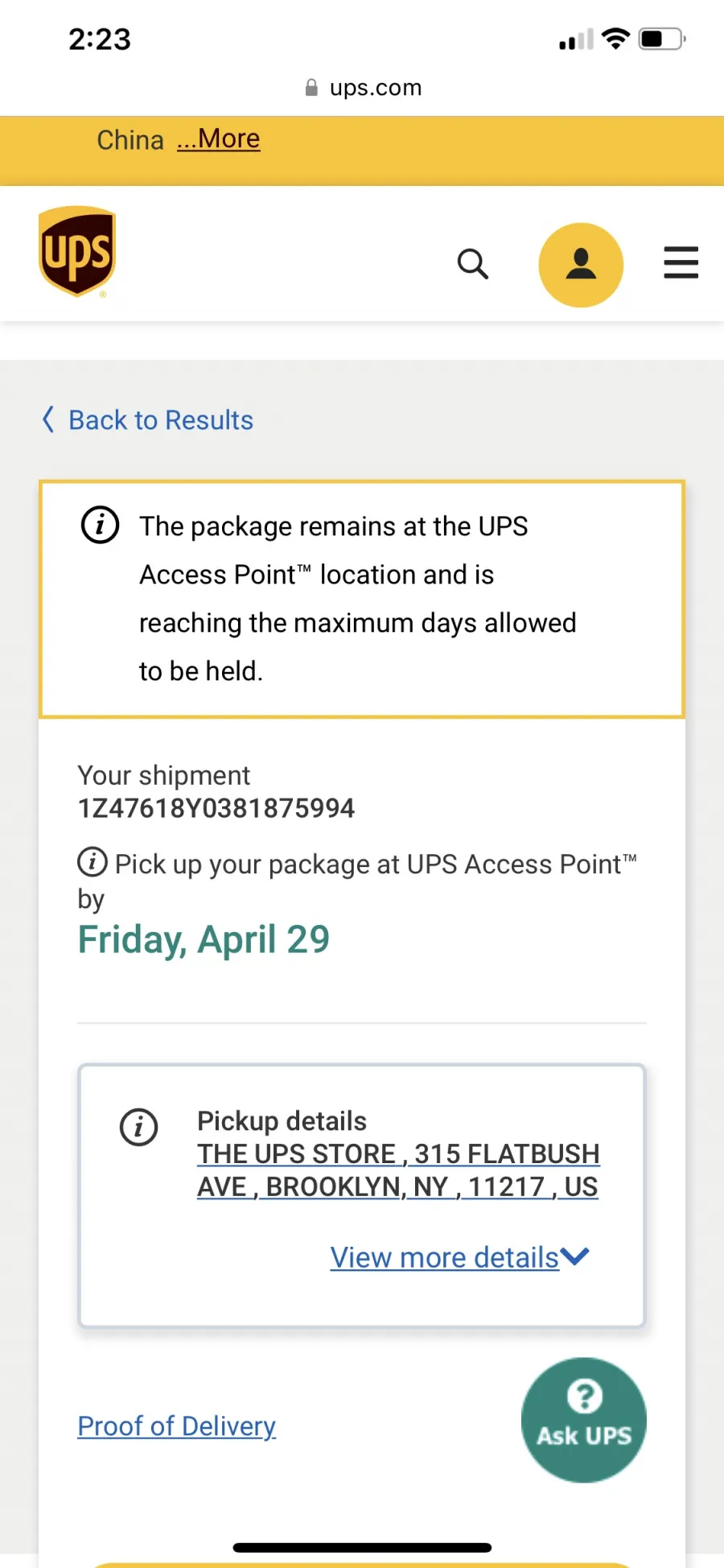Viewport: 724px width, 1568px height.
Task: Go to UPS home via logo
Action: [77, 252]
